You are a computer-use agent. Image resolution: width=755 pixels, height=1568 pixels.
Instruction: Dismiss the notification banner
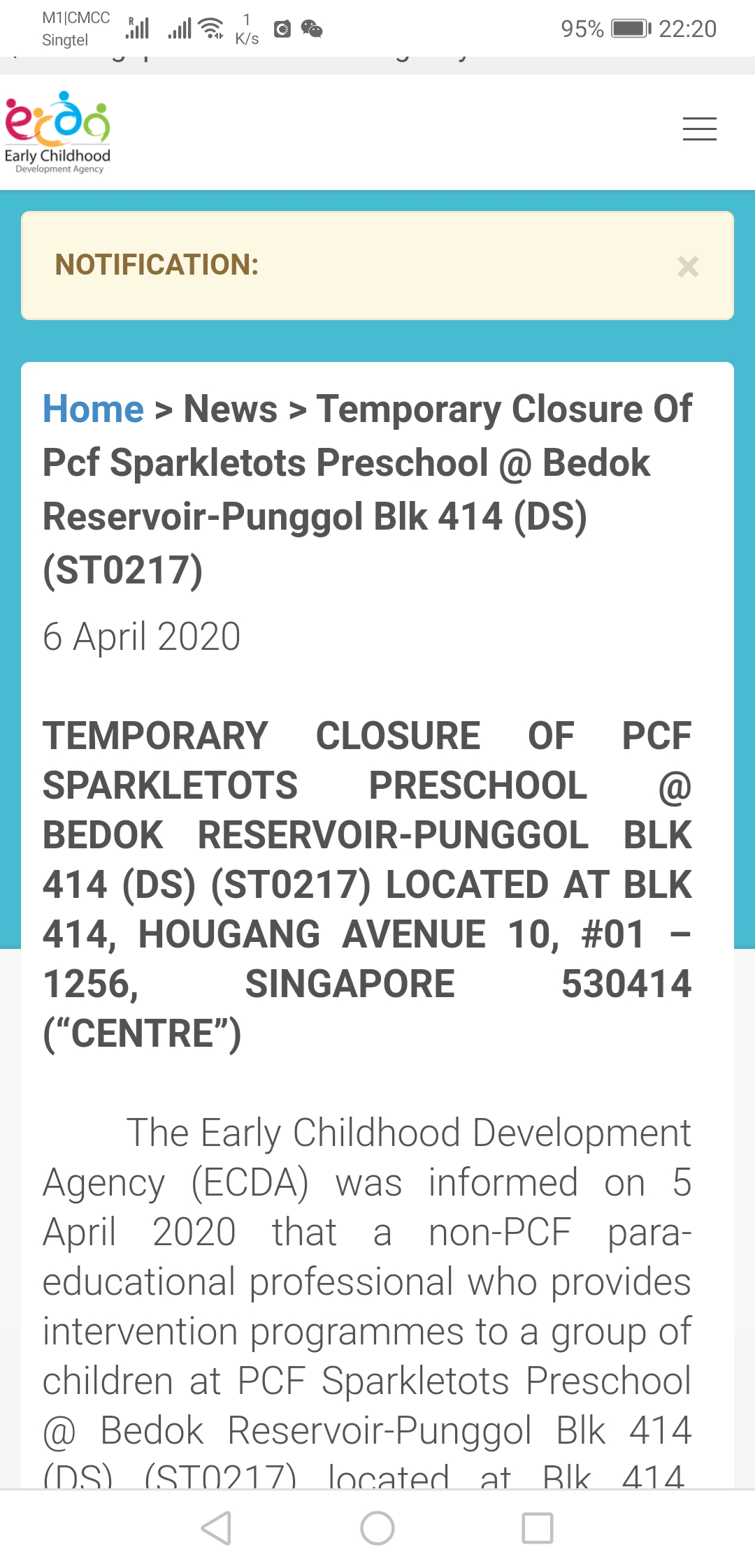click(688, 266)
